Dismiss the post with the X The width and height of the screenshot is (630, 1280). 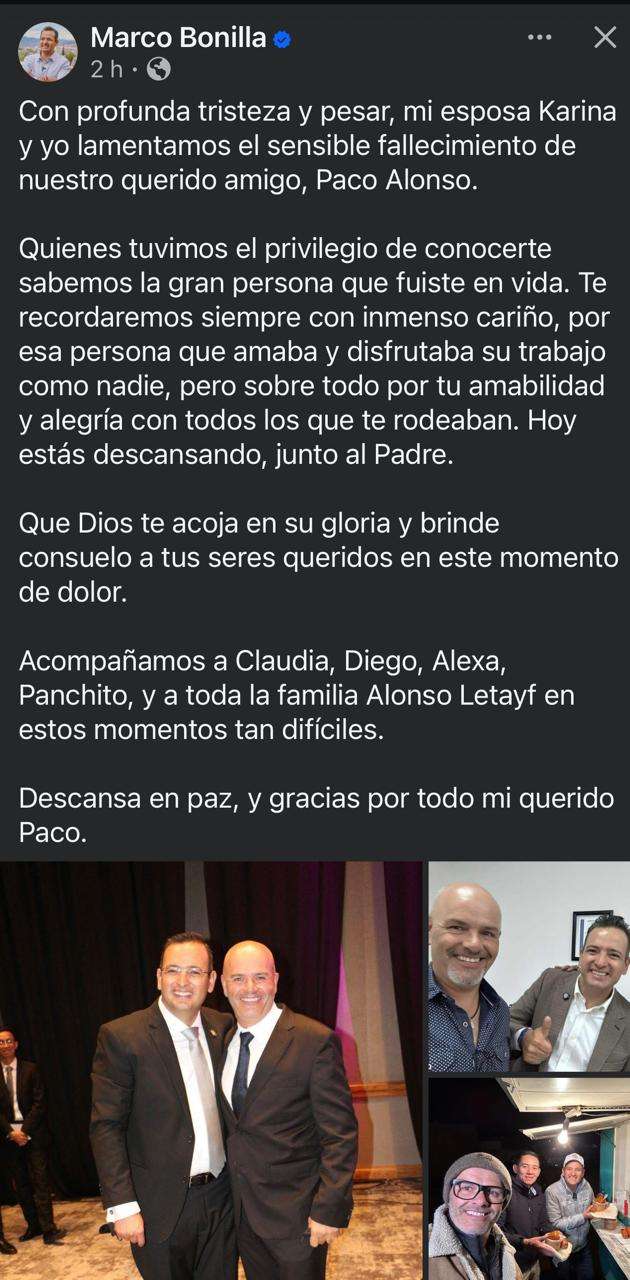tap(605, 38)
